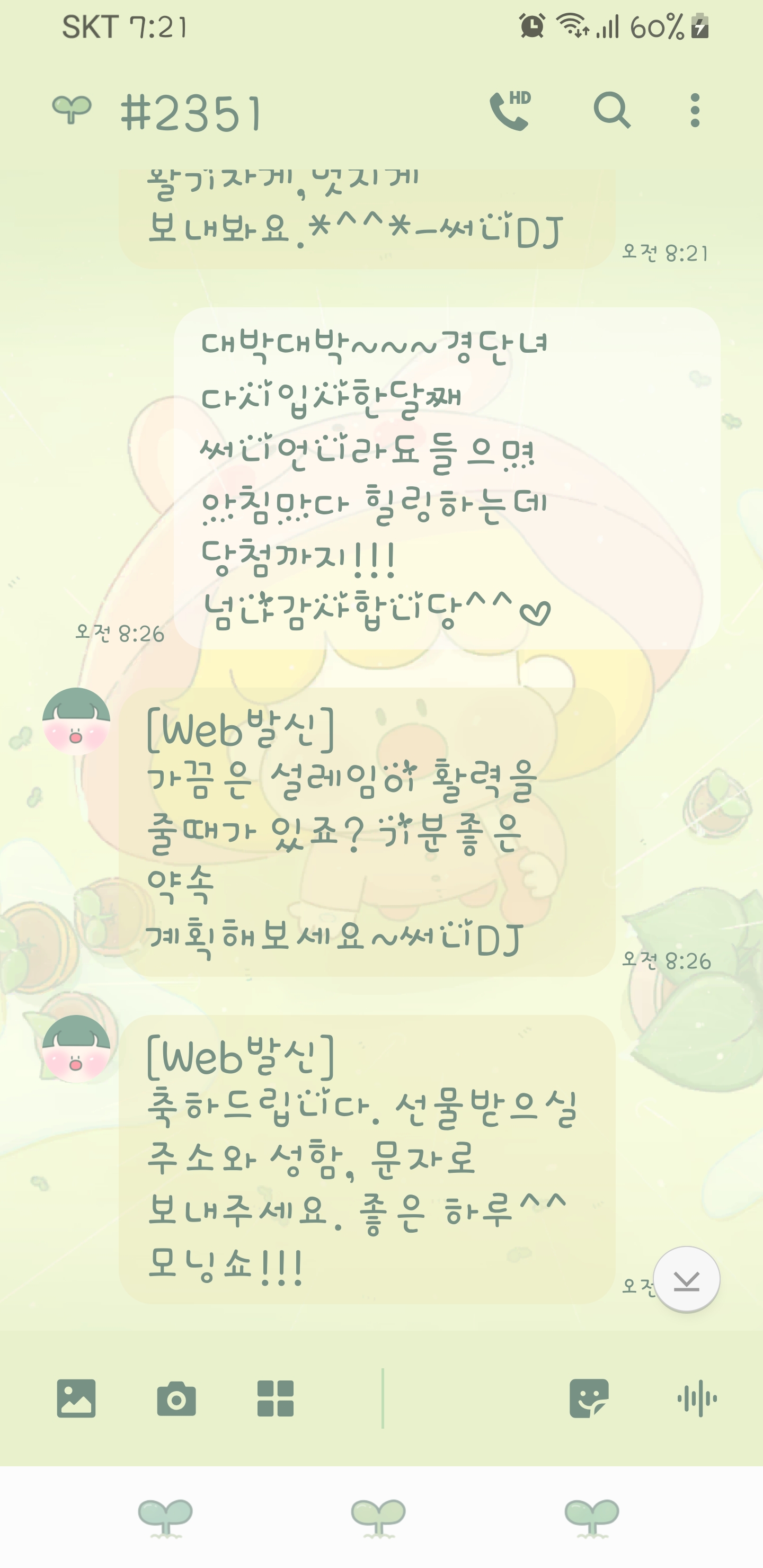Tap the sprout icon next to #2351
This screenshot has height=1568, width=763.
coord(72,110)
